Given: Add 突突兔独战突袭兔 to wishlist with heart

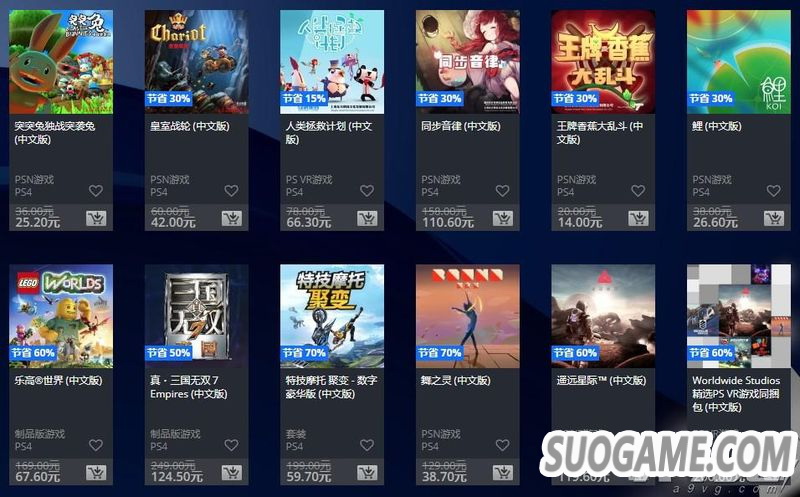Looking at the screenshot, I should pyautogui.click(x=96, y=191).
